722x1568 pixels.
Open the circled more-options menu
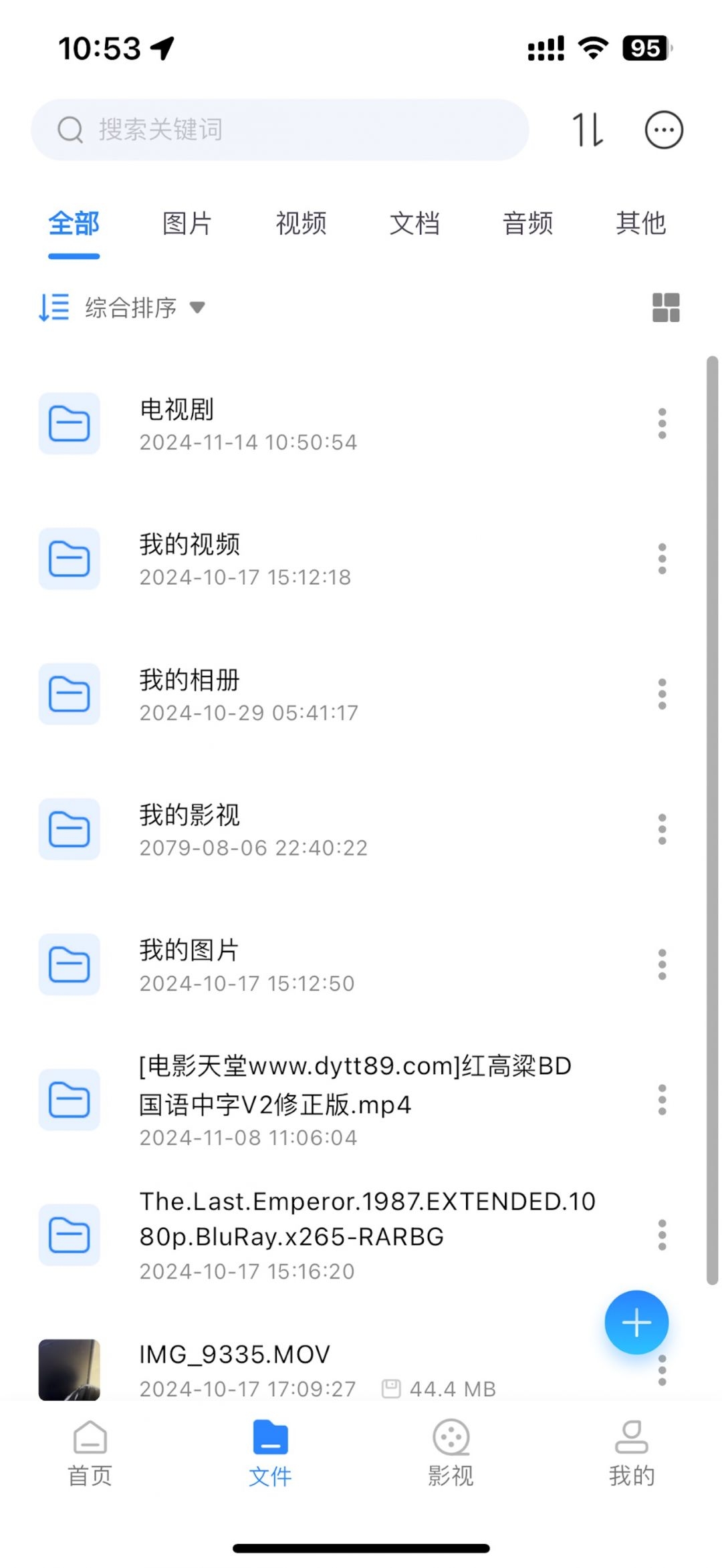(663, 130)
